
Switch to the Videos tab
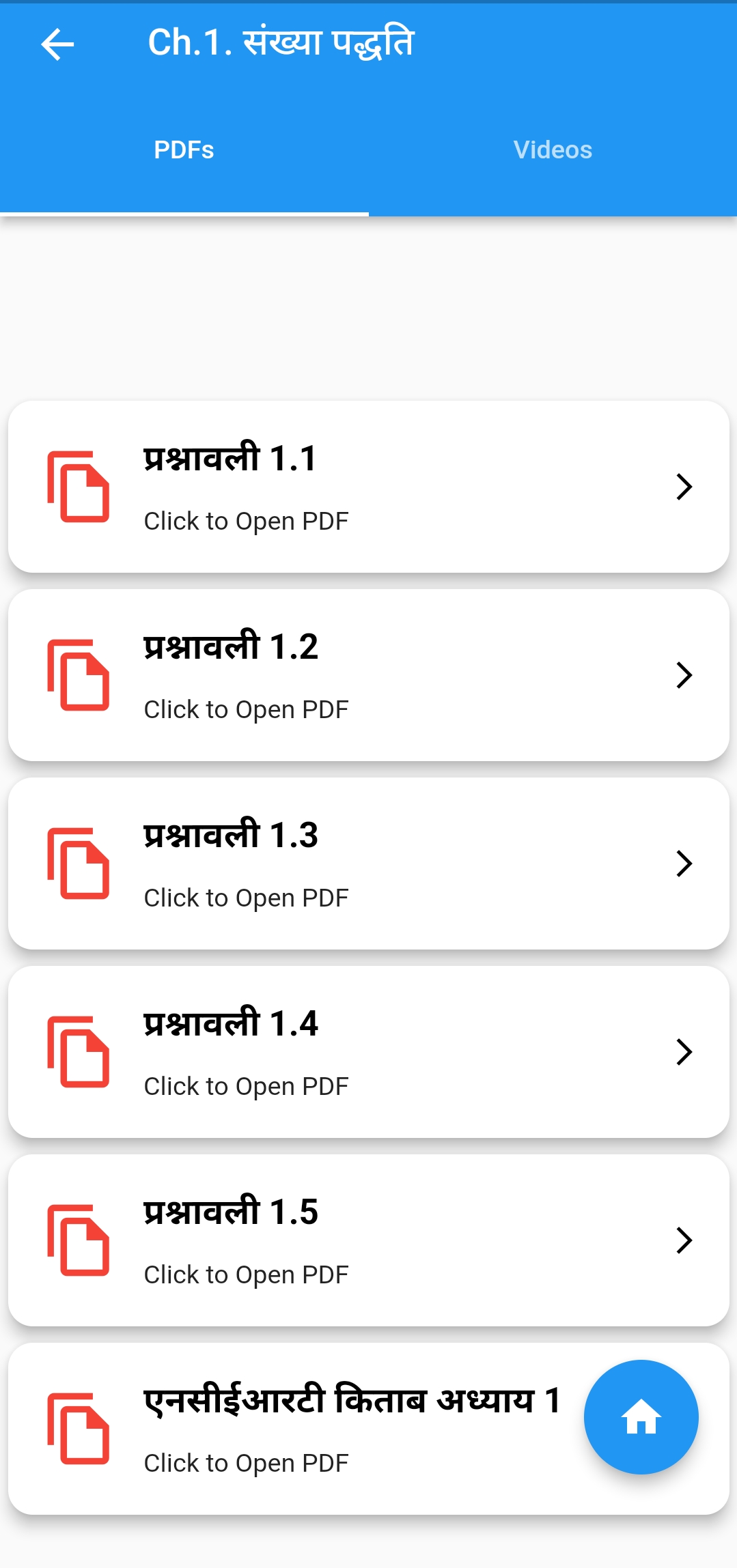(553, 150)
